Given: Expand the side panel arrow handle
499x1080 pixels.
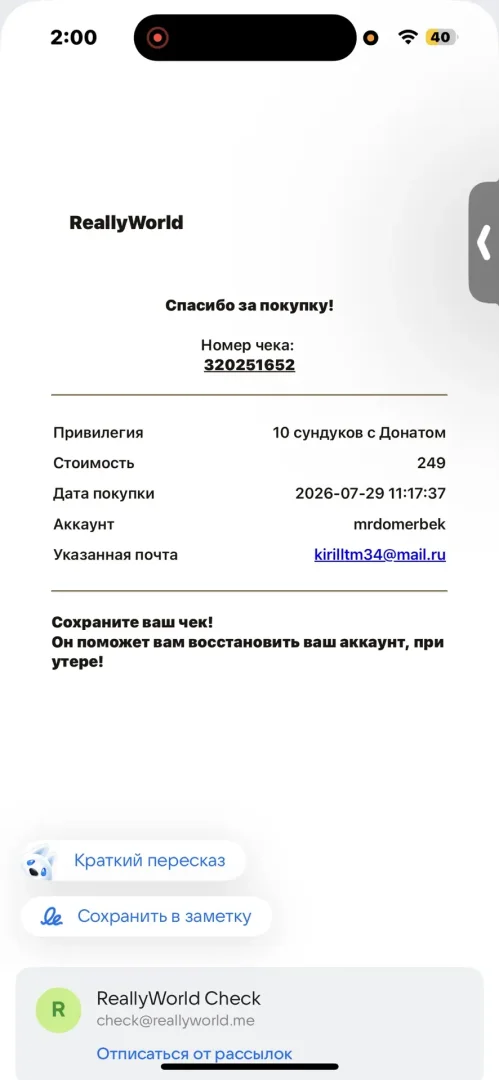Looking at the screenshot, I should (485, 242).
